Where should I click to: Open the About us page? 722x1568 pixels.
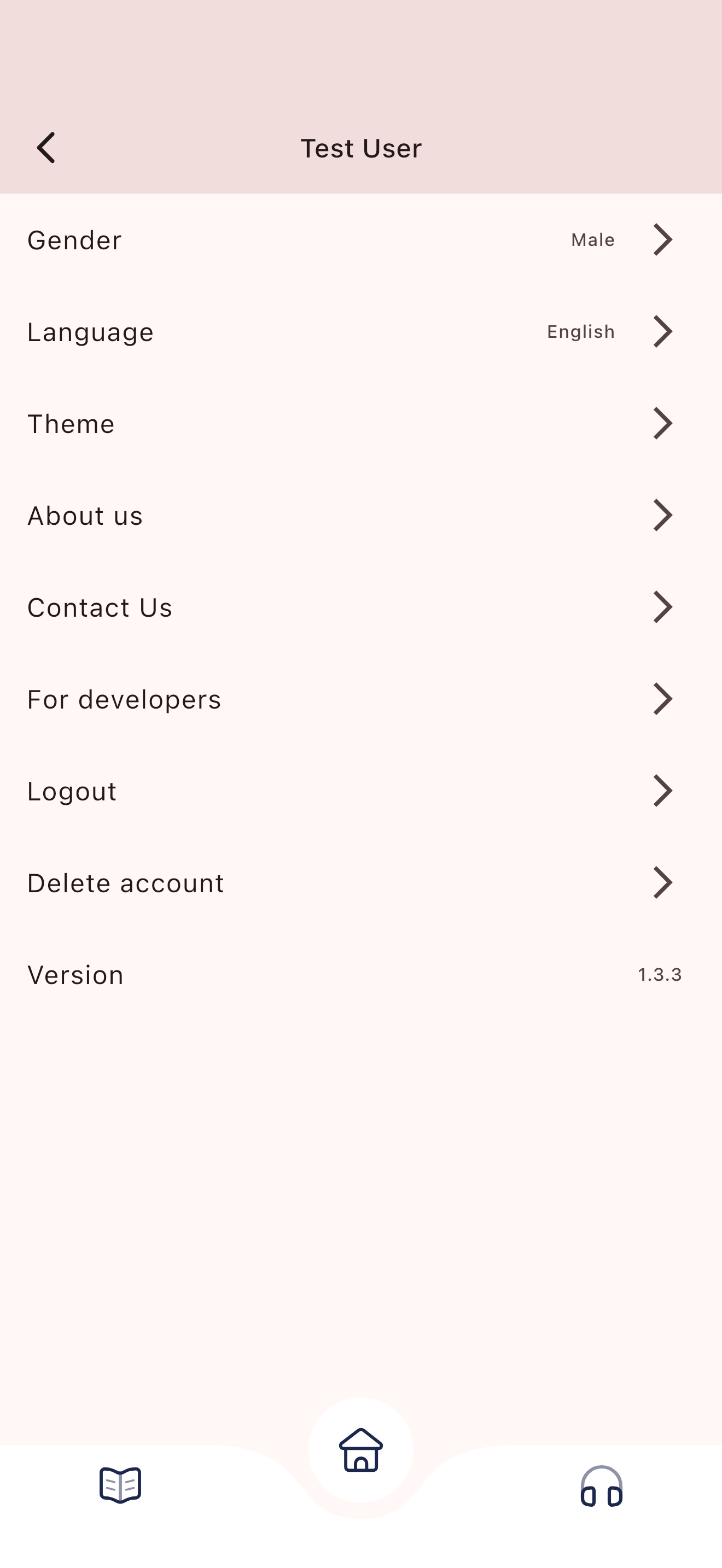pos(360,516)
